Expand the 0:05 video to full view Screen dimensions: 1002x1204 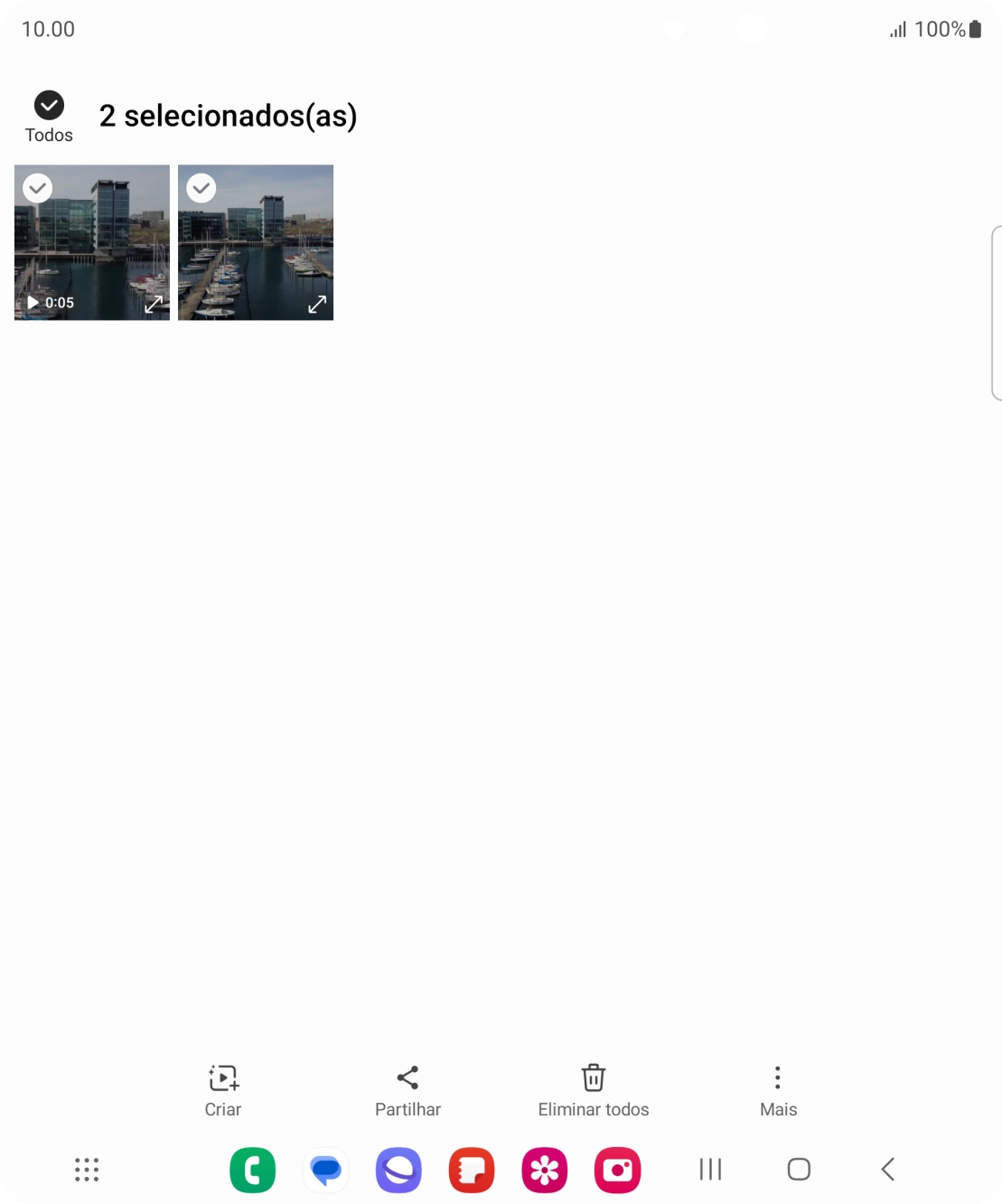pyautogui.click(x=154, y=304)
